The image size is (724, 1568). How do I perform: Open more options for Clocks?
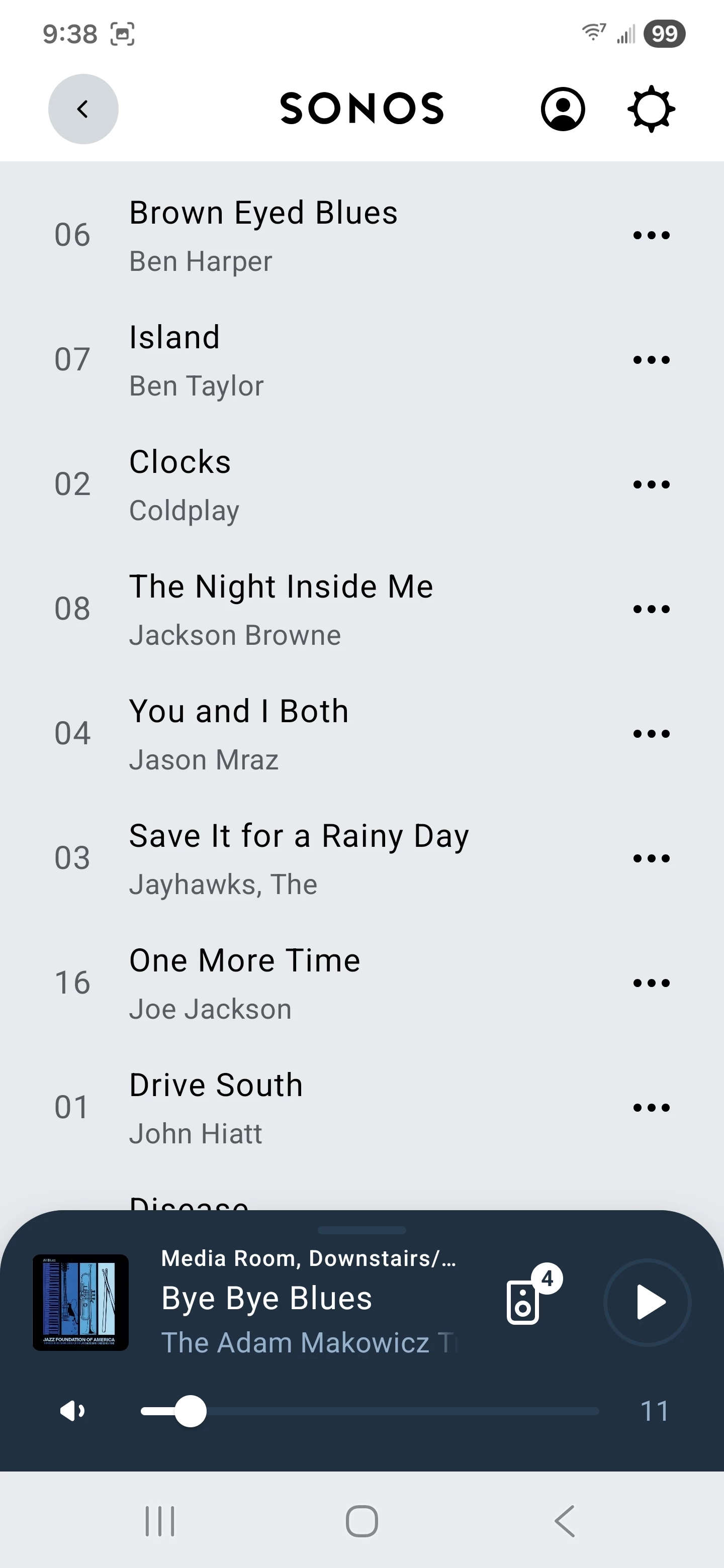(x=651, y=484)
